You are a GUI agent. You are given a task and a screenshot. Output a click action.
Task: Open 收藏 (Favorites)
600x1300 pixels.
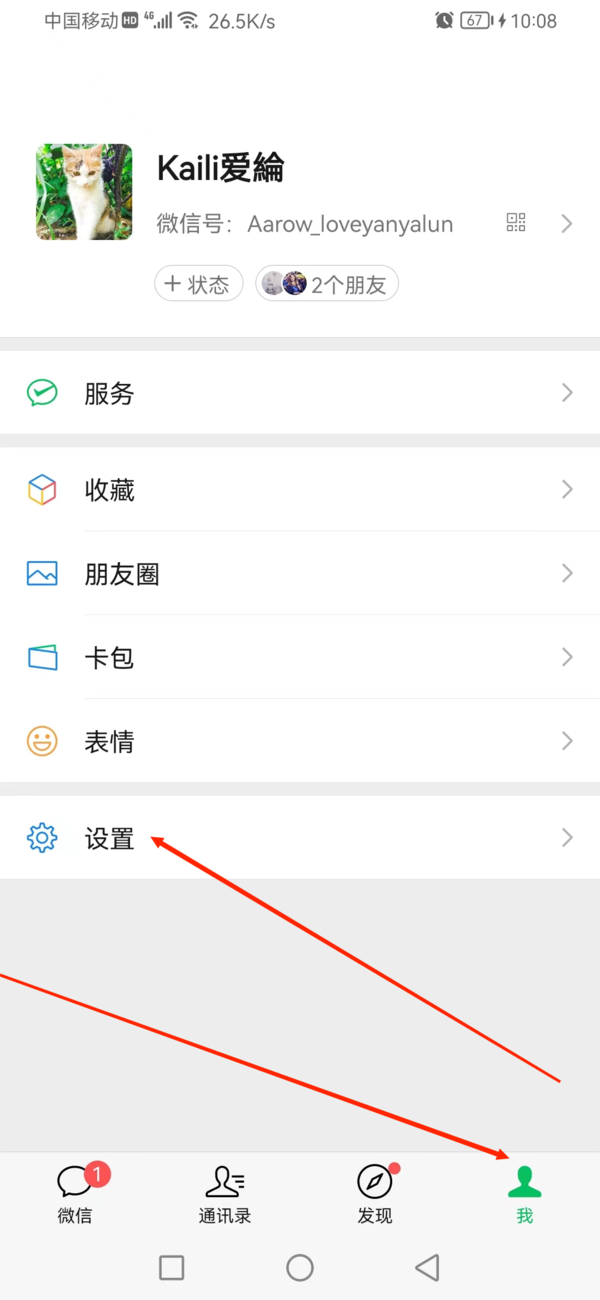(x=300, y=490)
